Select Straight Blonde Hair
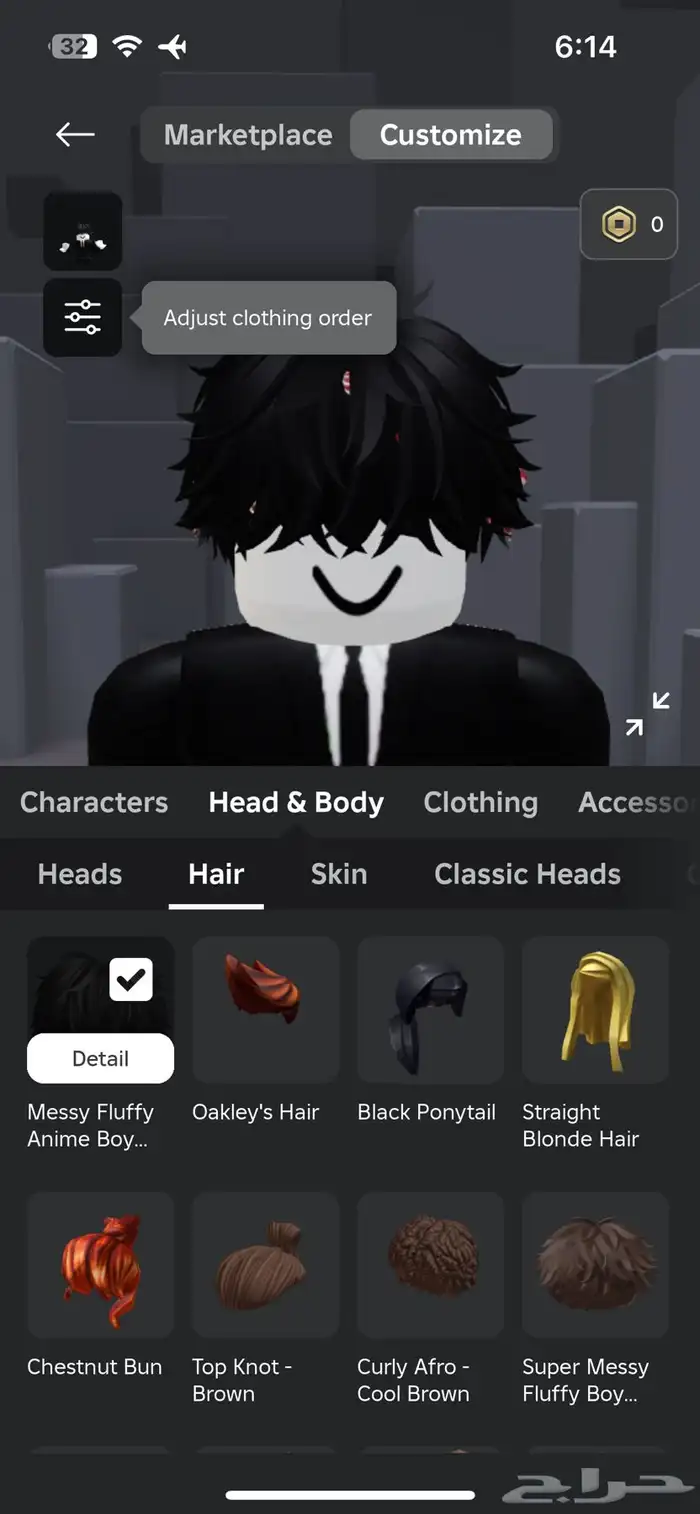This screenshot has height=1514, width=700. click(595, 1009)
